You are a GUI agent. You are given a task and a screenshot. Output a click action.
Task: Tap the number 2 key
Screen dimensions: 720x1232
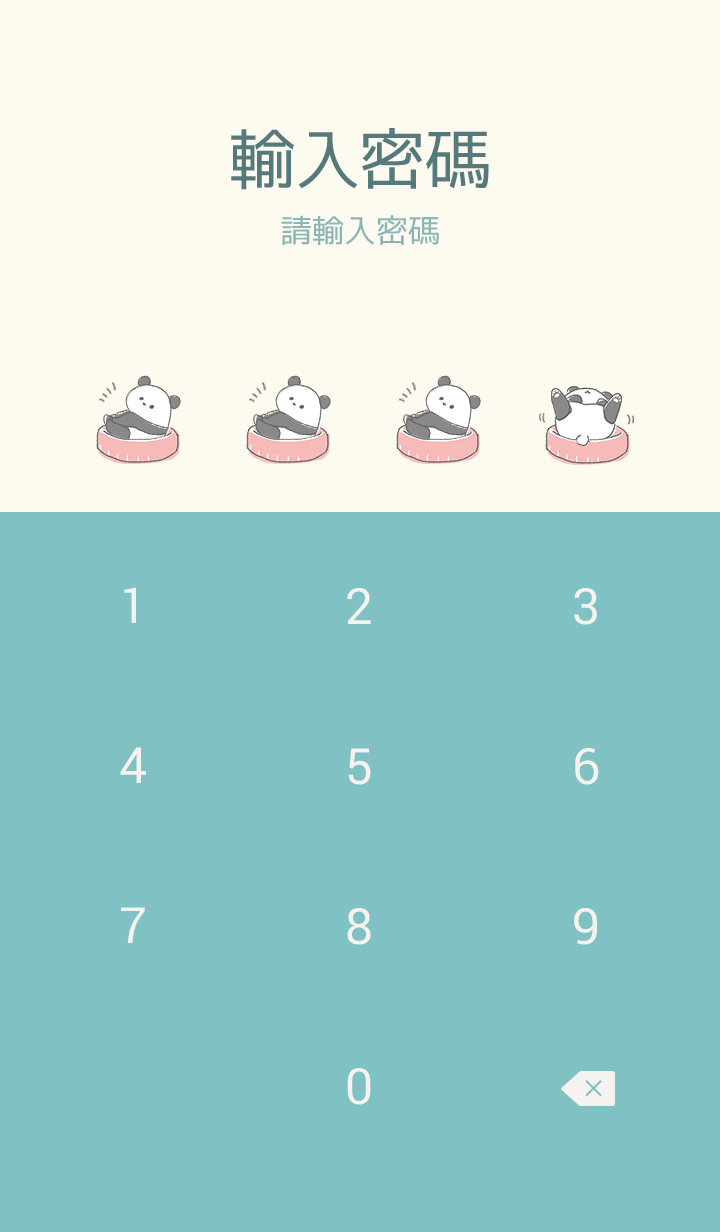pyautogui.click(x=359, y=607)
